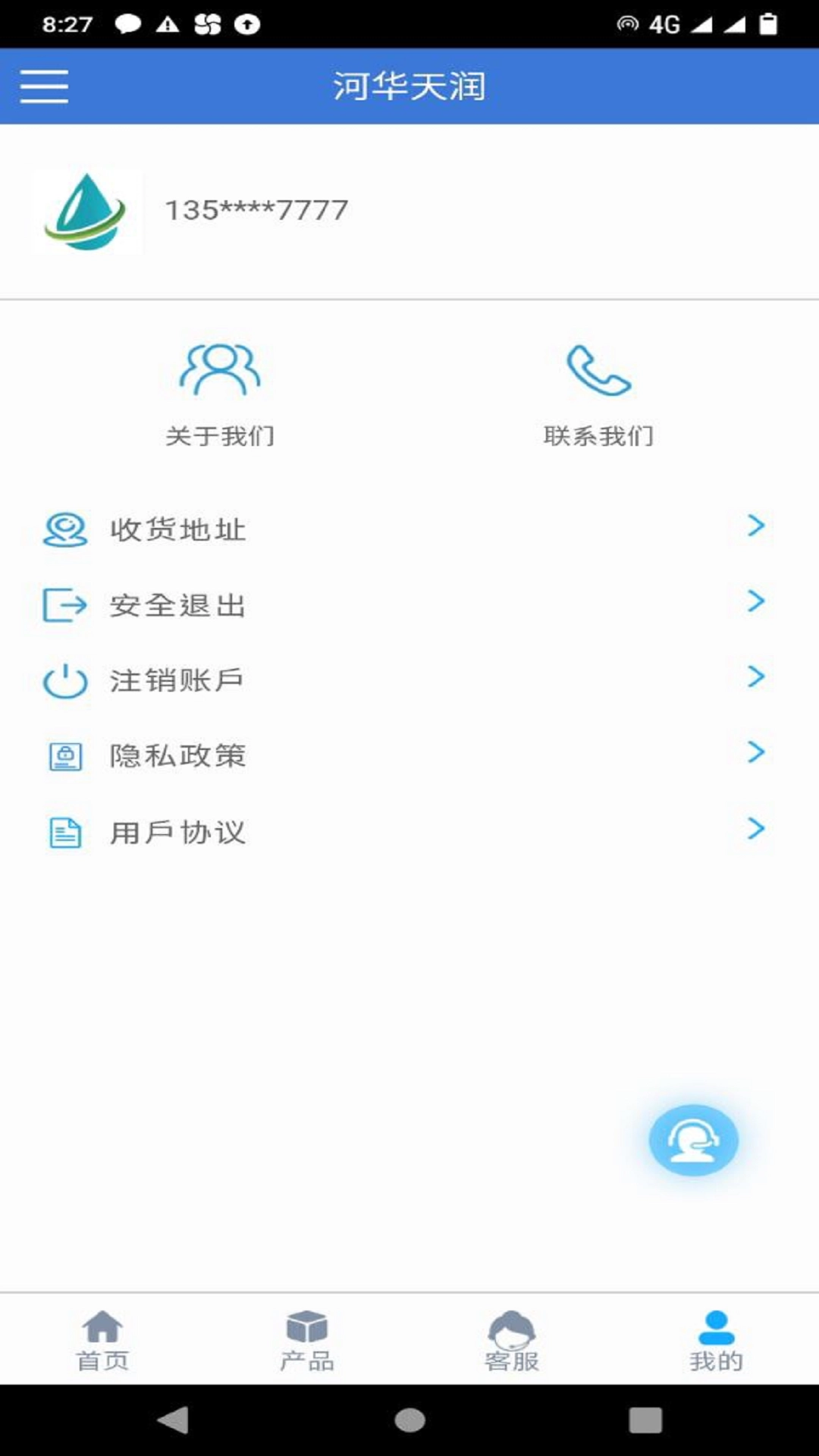Select the 收货地址 location icon
Screen dimensions: 819x1456
[x=65, y=530]
